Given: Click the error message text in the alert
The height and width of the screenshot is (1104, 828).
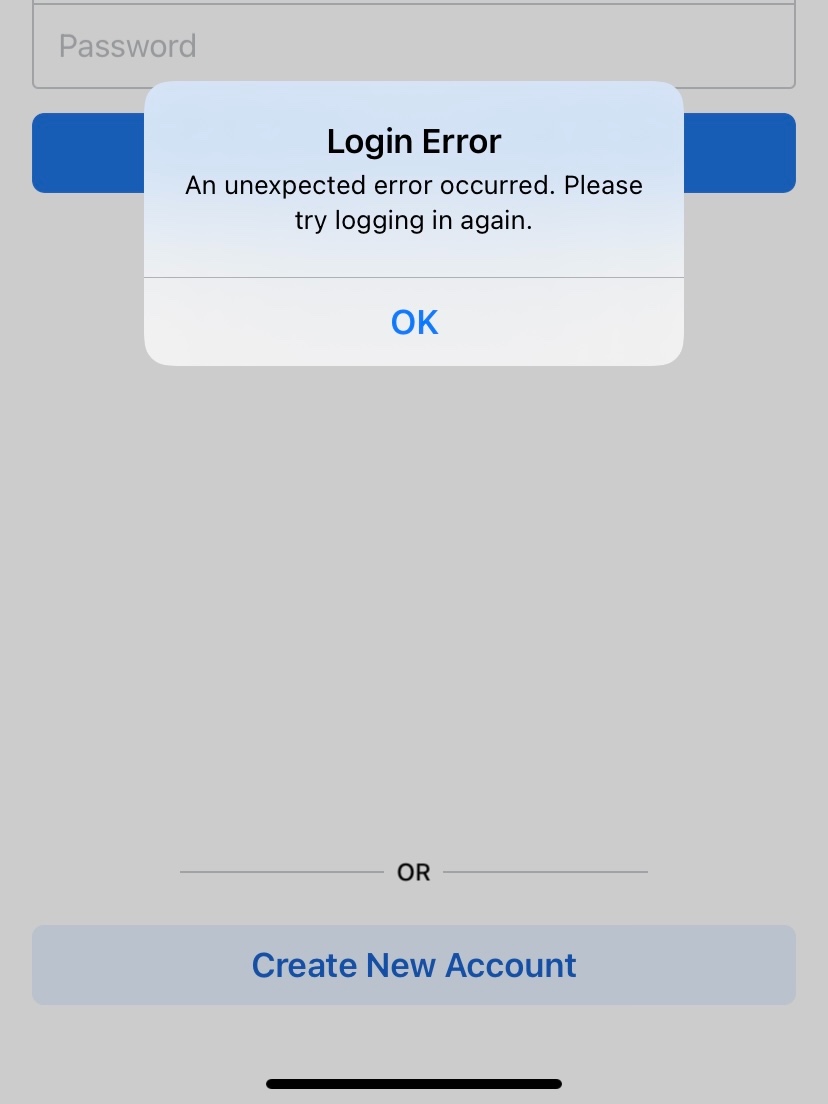Looking at the screenshot, I should [x=414, y=202].
